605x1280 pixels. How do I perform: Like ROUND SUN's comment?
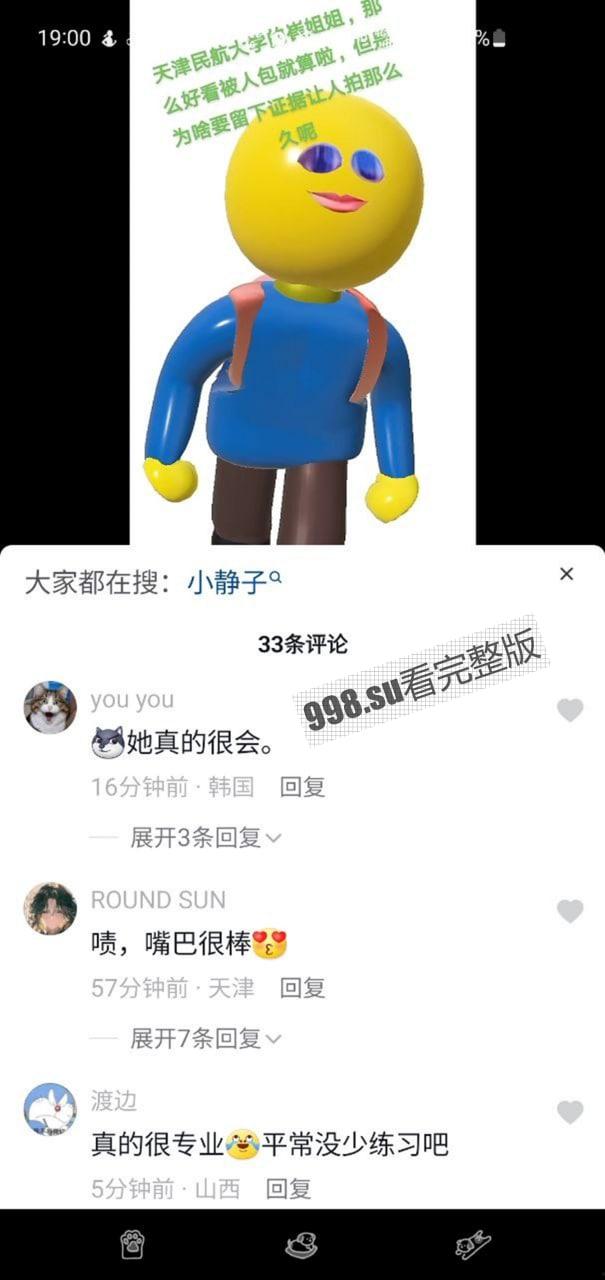point(570,911)
